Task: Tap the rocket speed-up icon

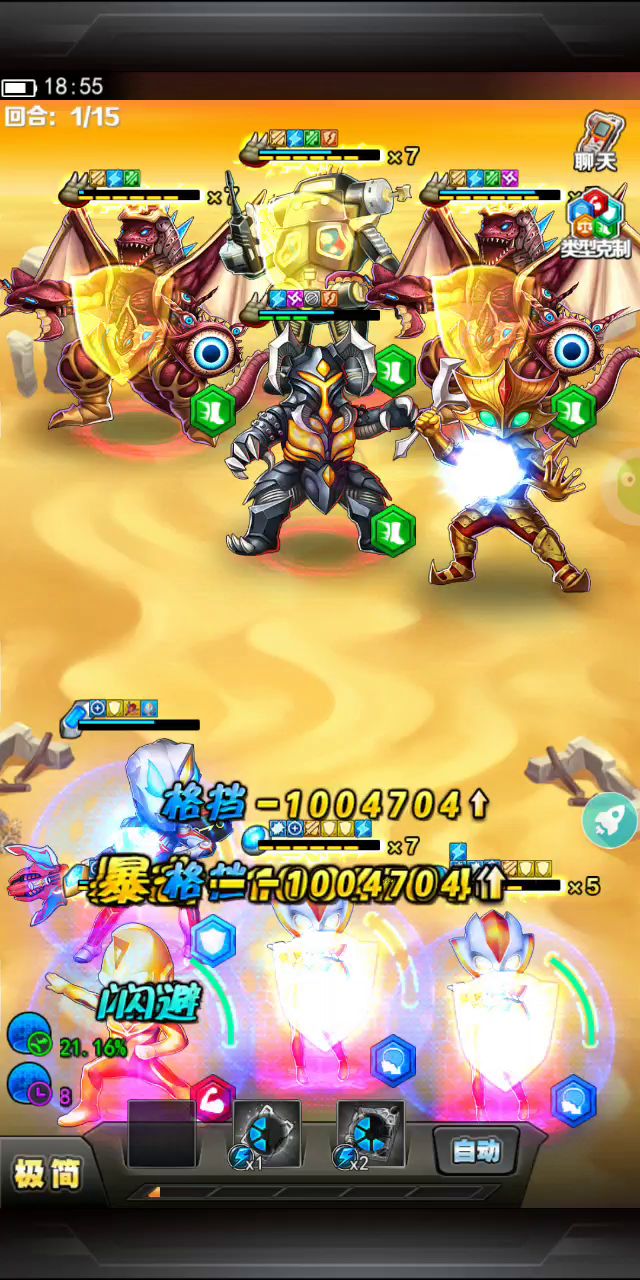Action: [611, 819]
